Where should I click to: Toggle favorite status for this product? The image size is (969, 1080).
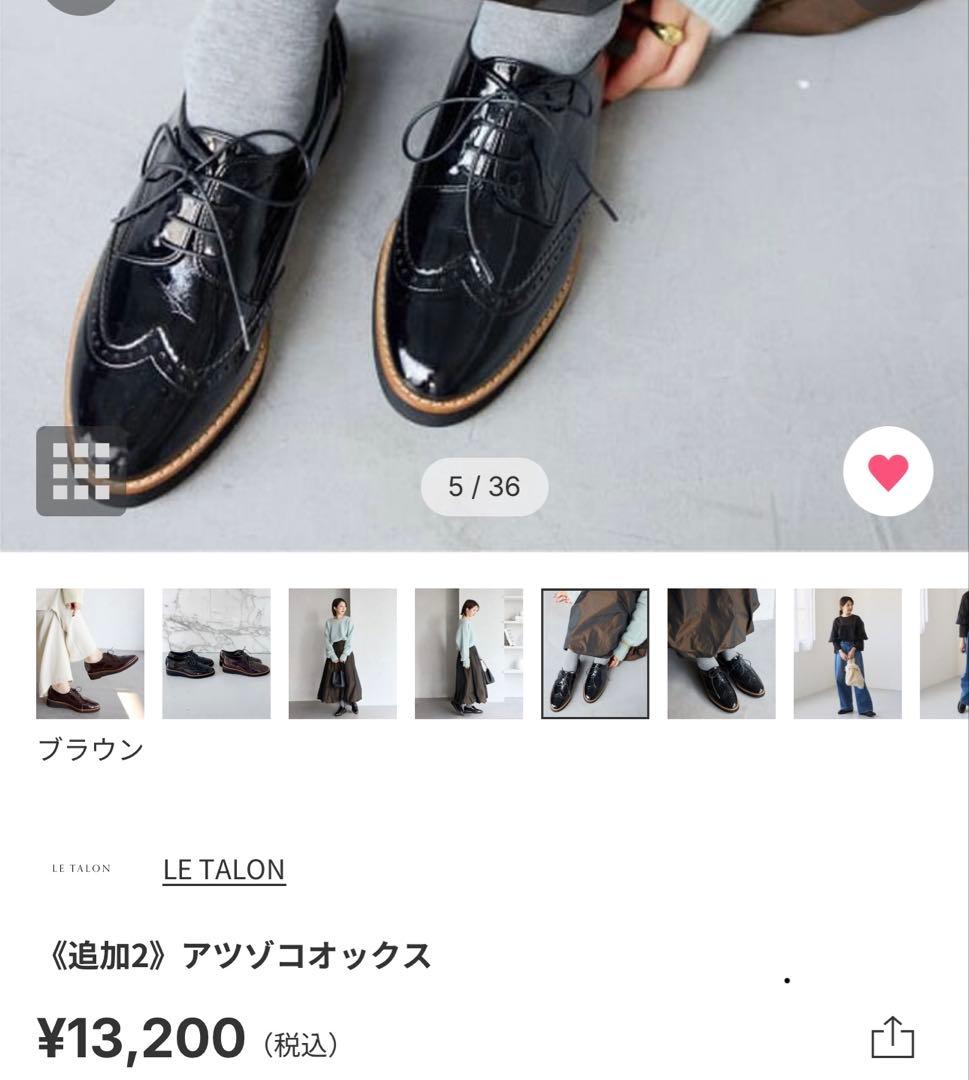pyautogui.click(x=888, y=471)
